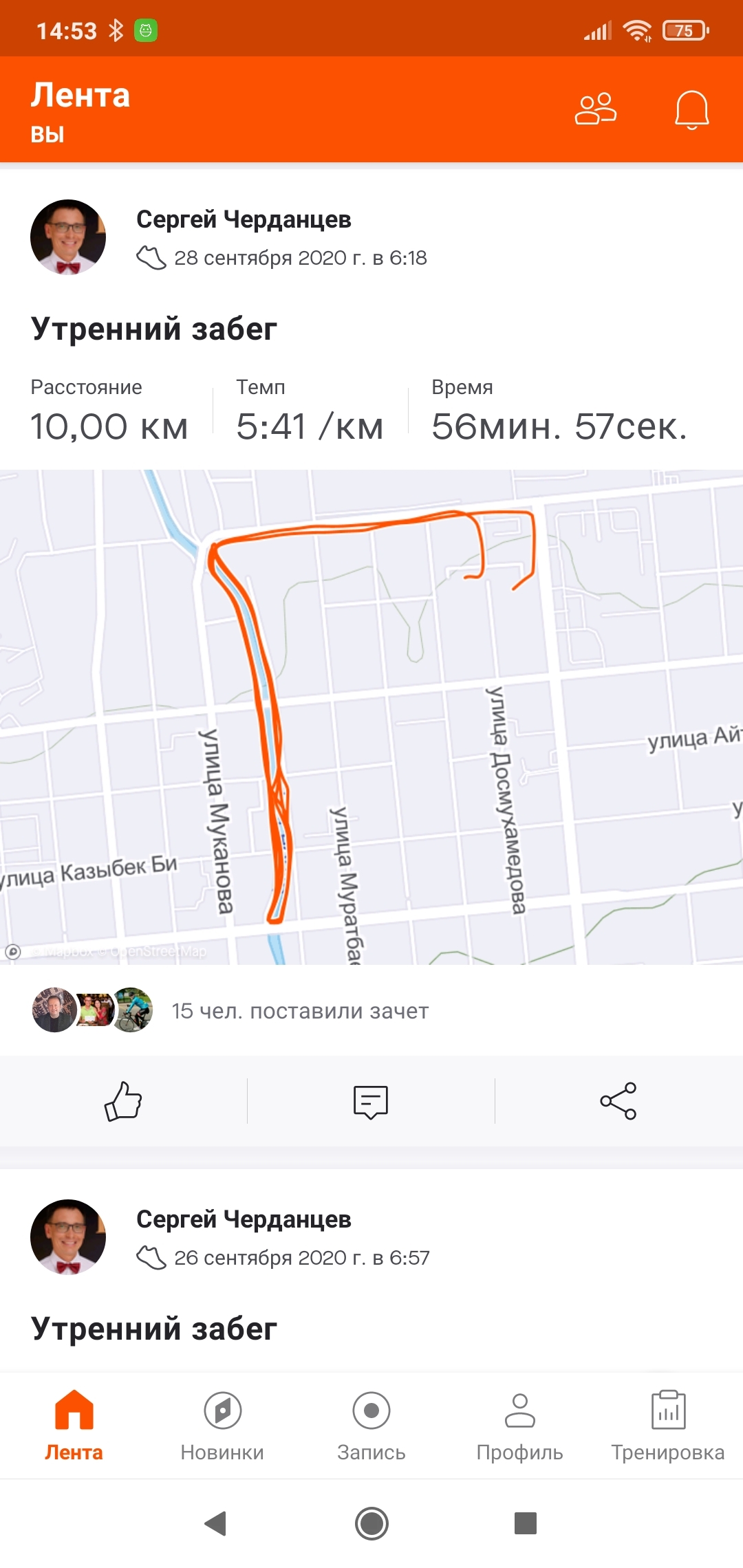The image size is (743, 1568).
Task: Tap the avatar on the 26 сентября post
Action: click(x=68, y=1237)
